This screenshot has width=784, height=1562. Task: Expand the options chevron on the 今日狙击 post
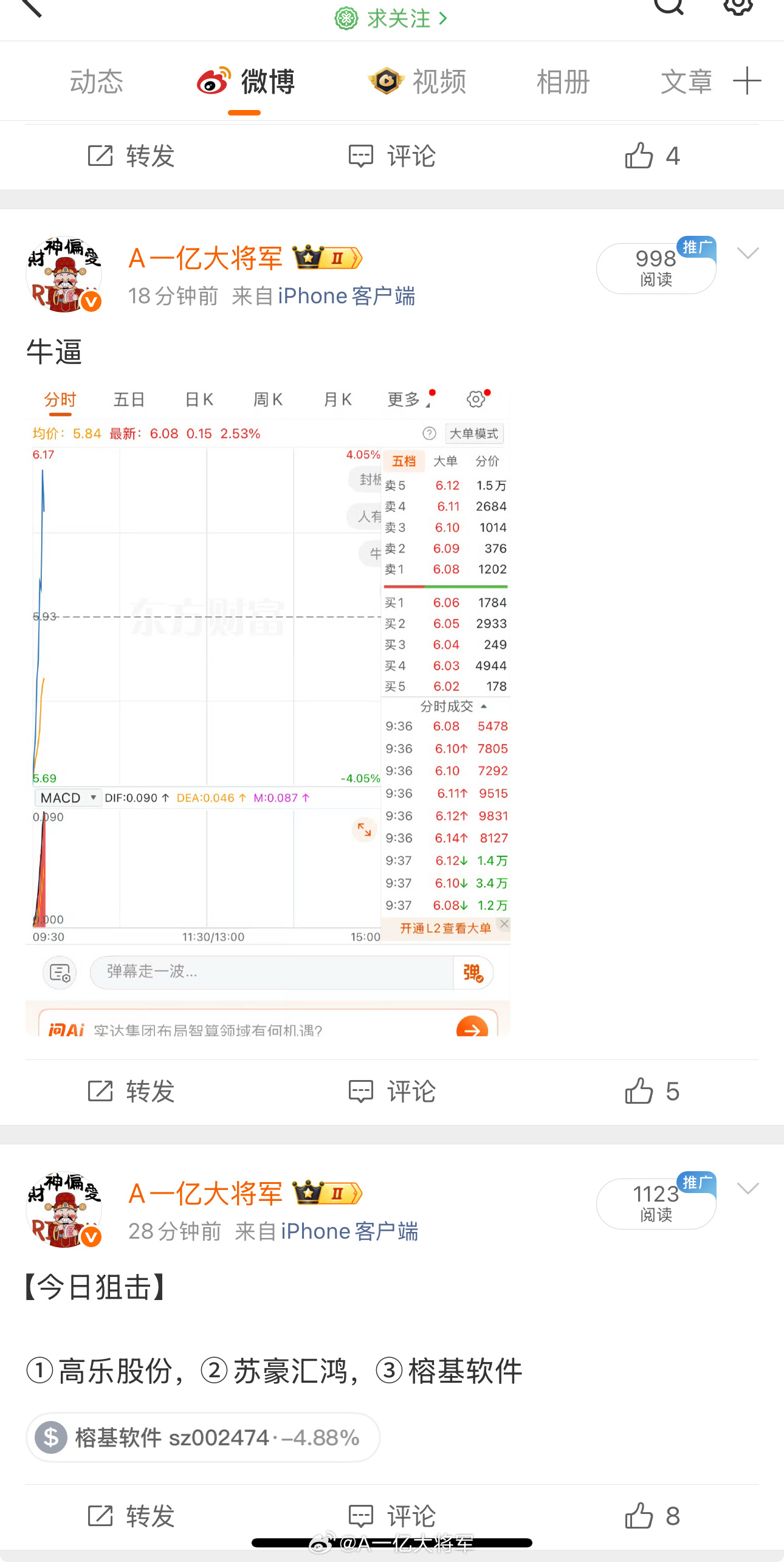click(748, 1188)
